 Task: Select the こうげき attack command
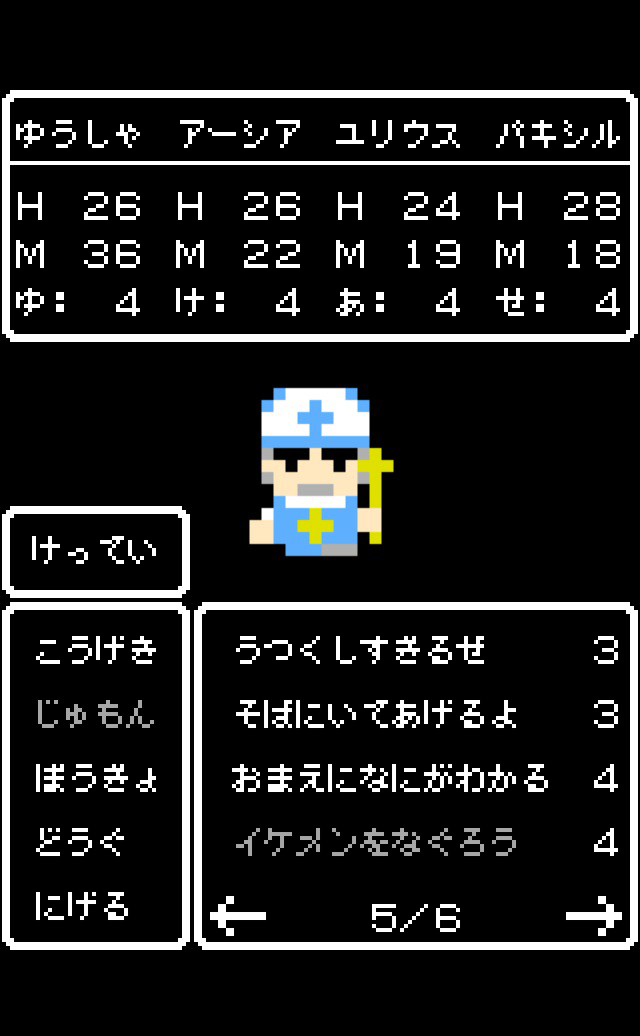96,651
